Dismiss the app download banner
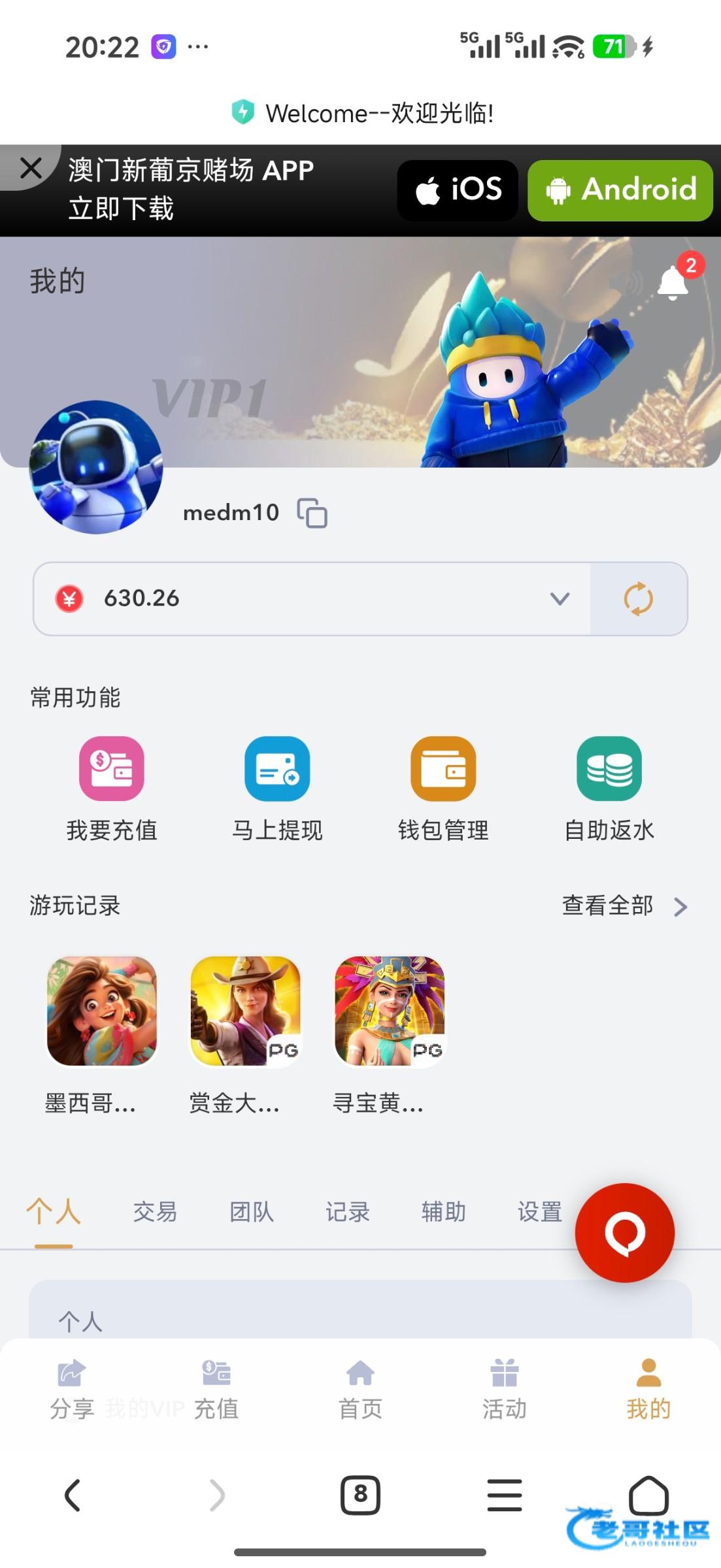The image size is (721, 1568). click(x=31, y=168)
